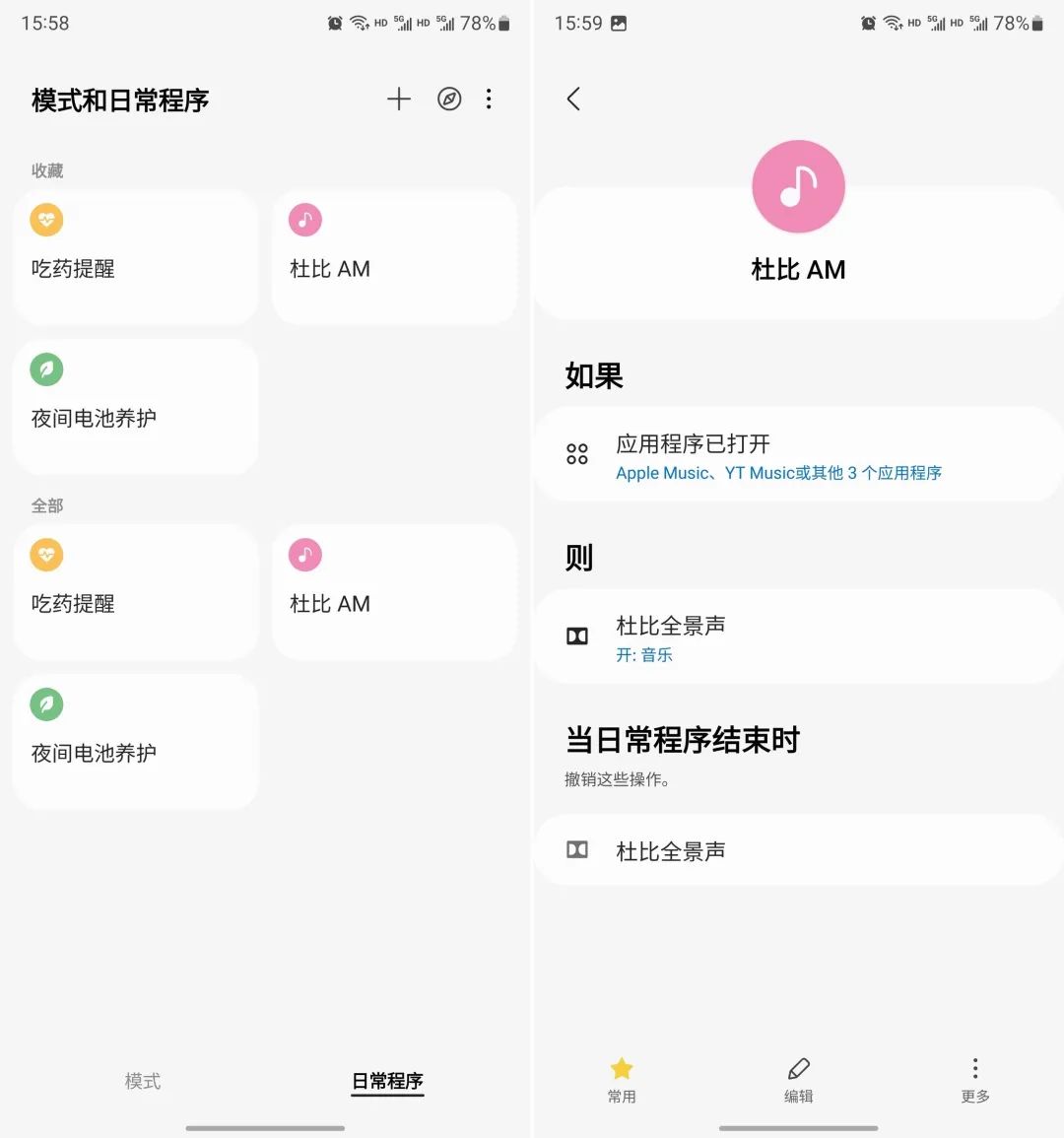Open 吃药提醒 card under 全部
The height and width of the screenshot is (1138, 1064).
point(135,591)
